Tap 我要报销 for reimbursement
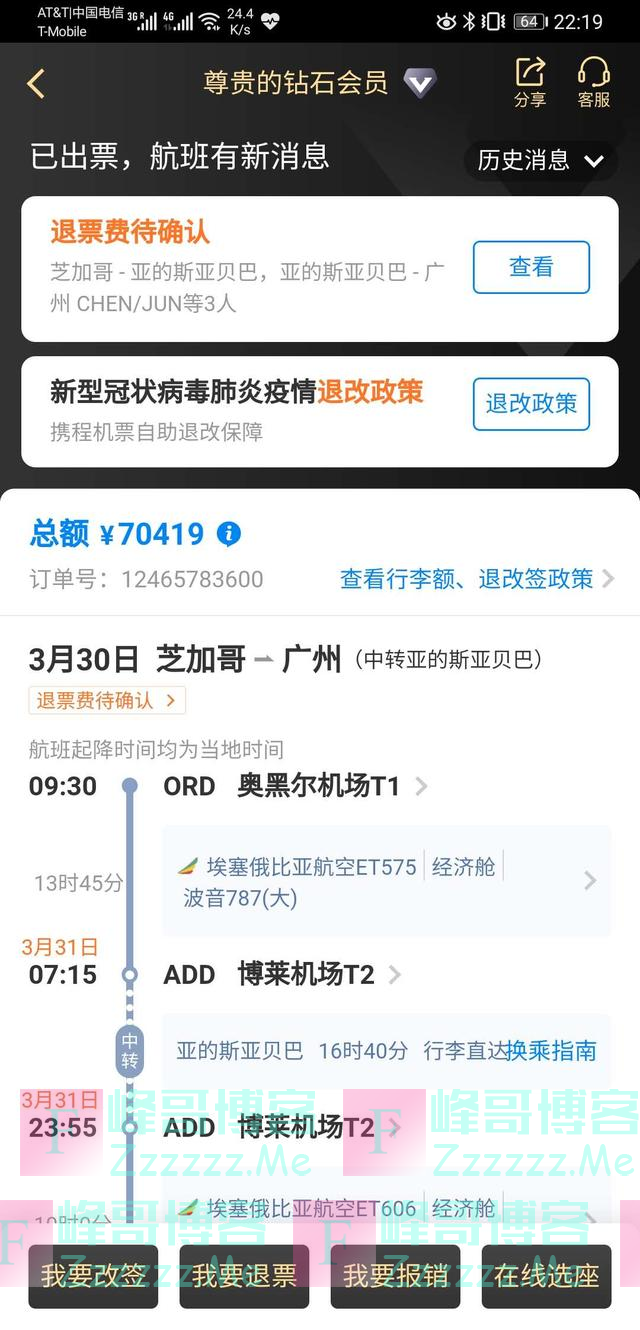 tap(395, 1276)
